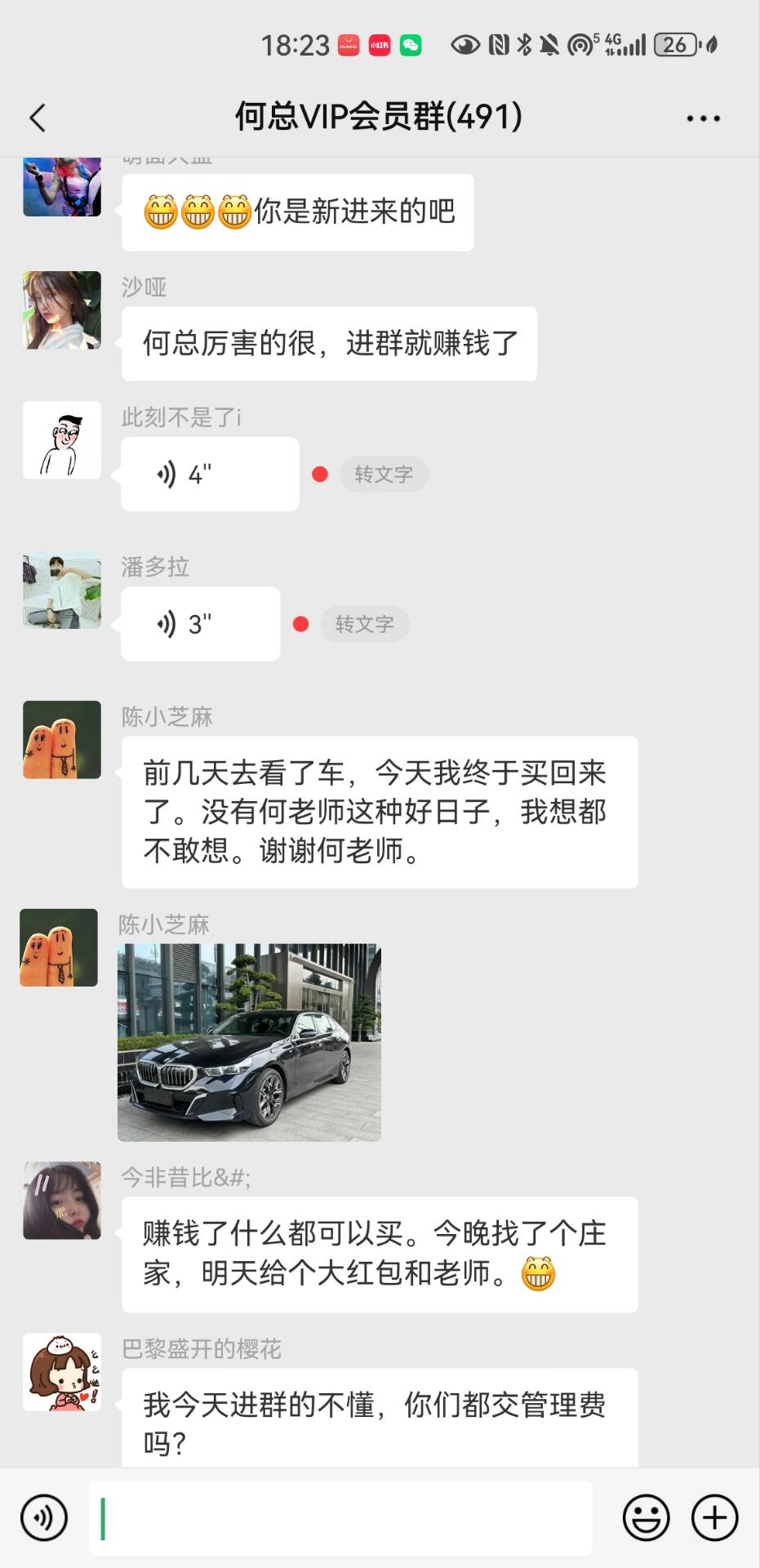The height and width of the screenshot is (1568, 760).
Task: View 沙哑's profile avatar
Action: point(62,310)
